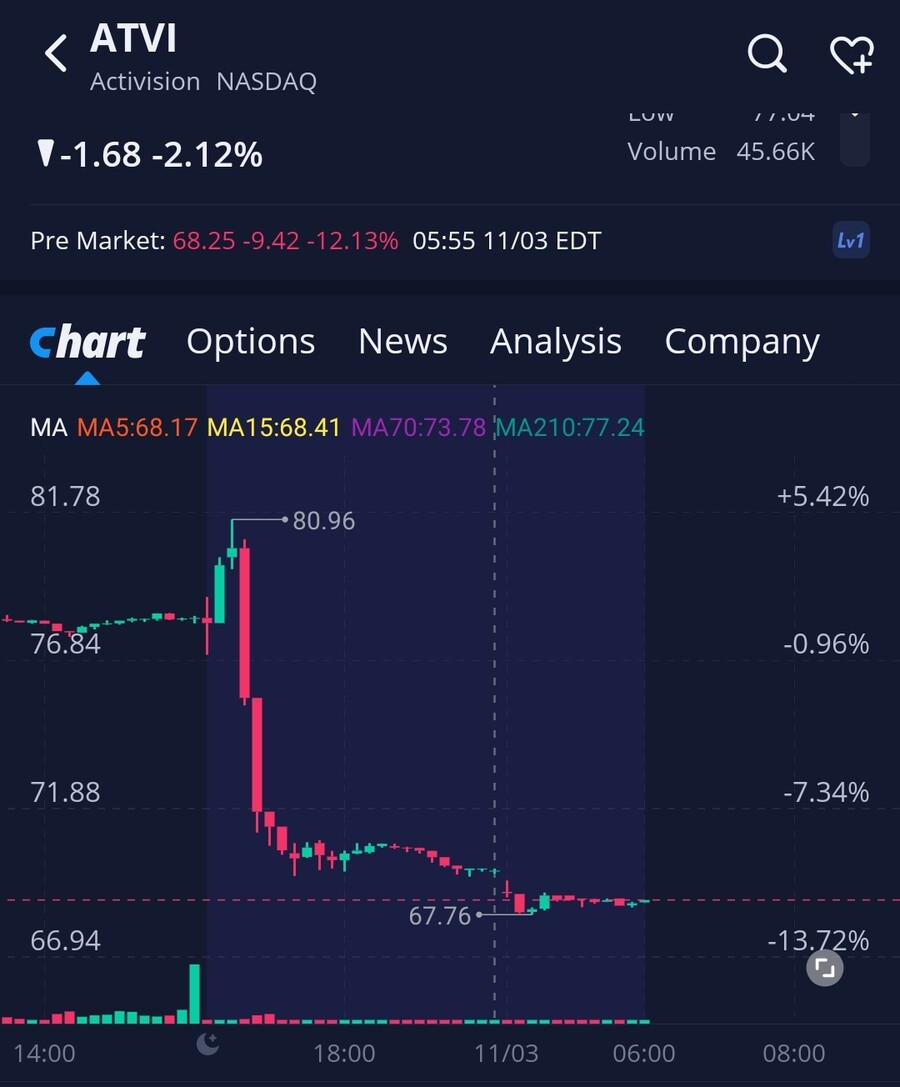The height and width of the screenshot is (1087, 900).
Task: Tap the MA indicator settings line
Action: (x=337, y=428)
